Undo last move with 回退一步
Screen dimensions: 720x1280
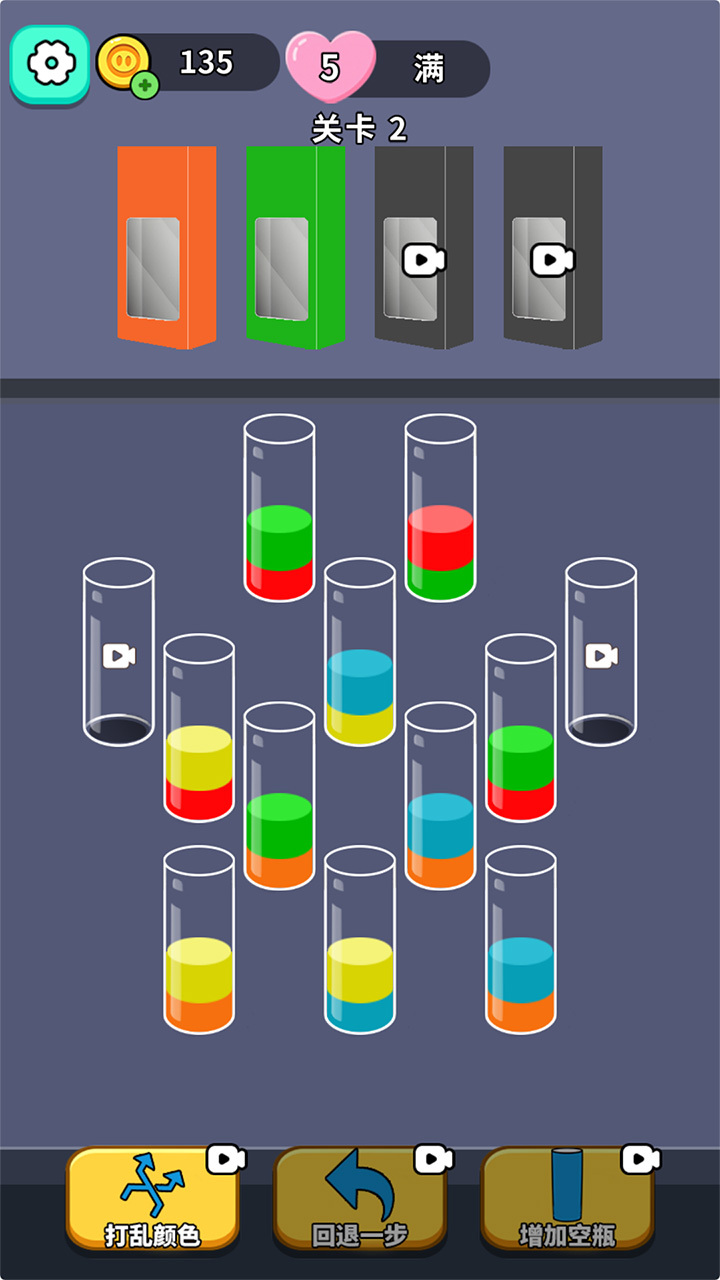(x=360, y=1198)
